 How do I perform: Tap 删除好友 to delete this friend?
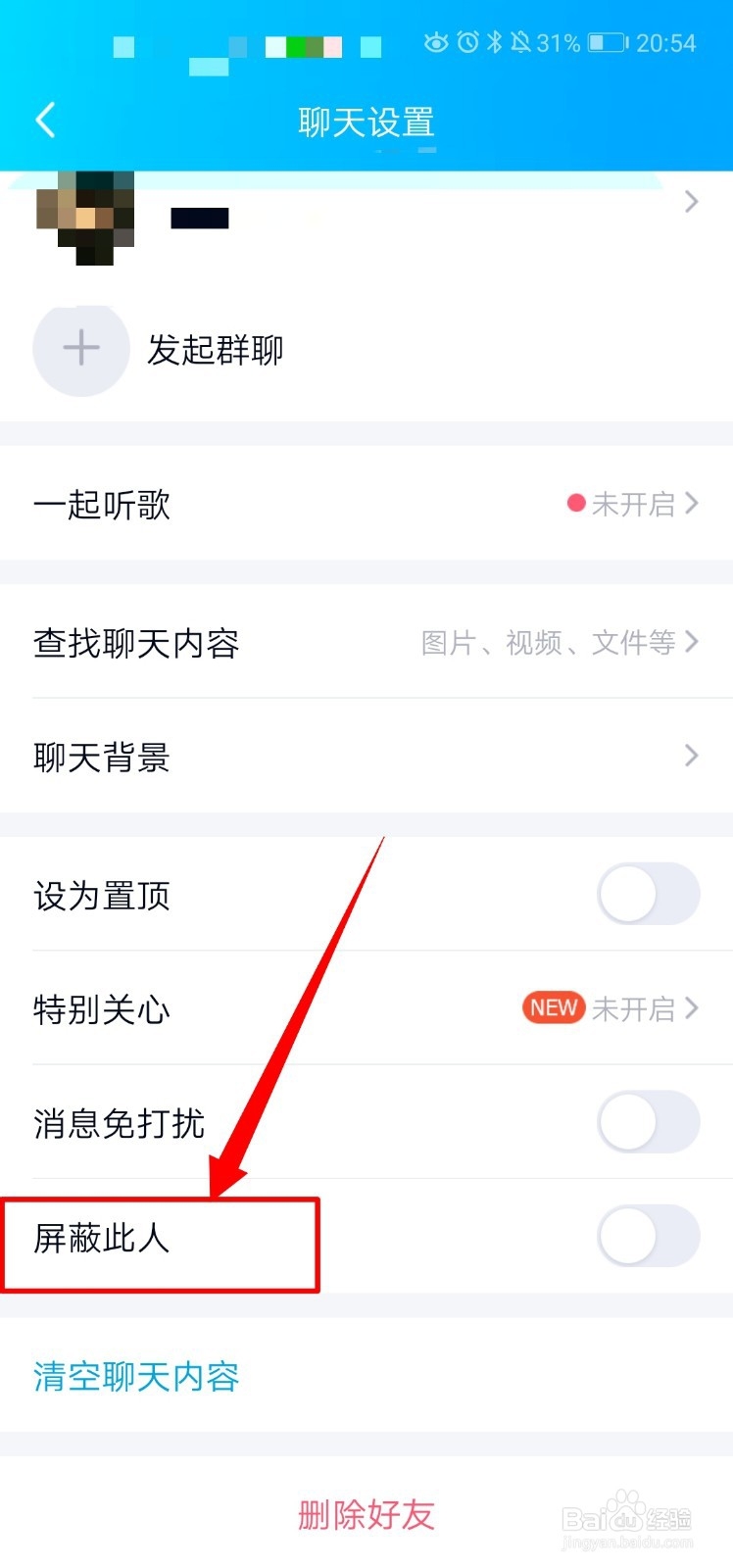click(x=366, y=1516)
